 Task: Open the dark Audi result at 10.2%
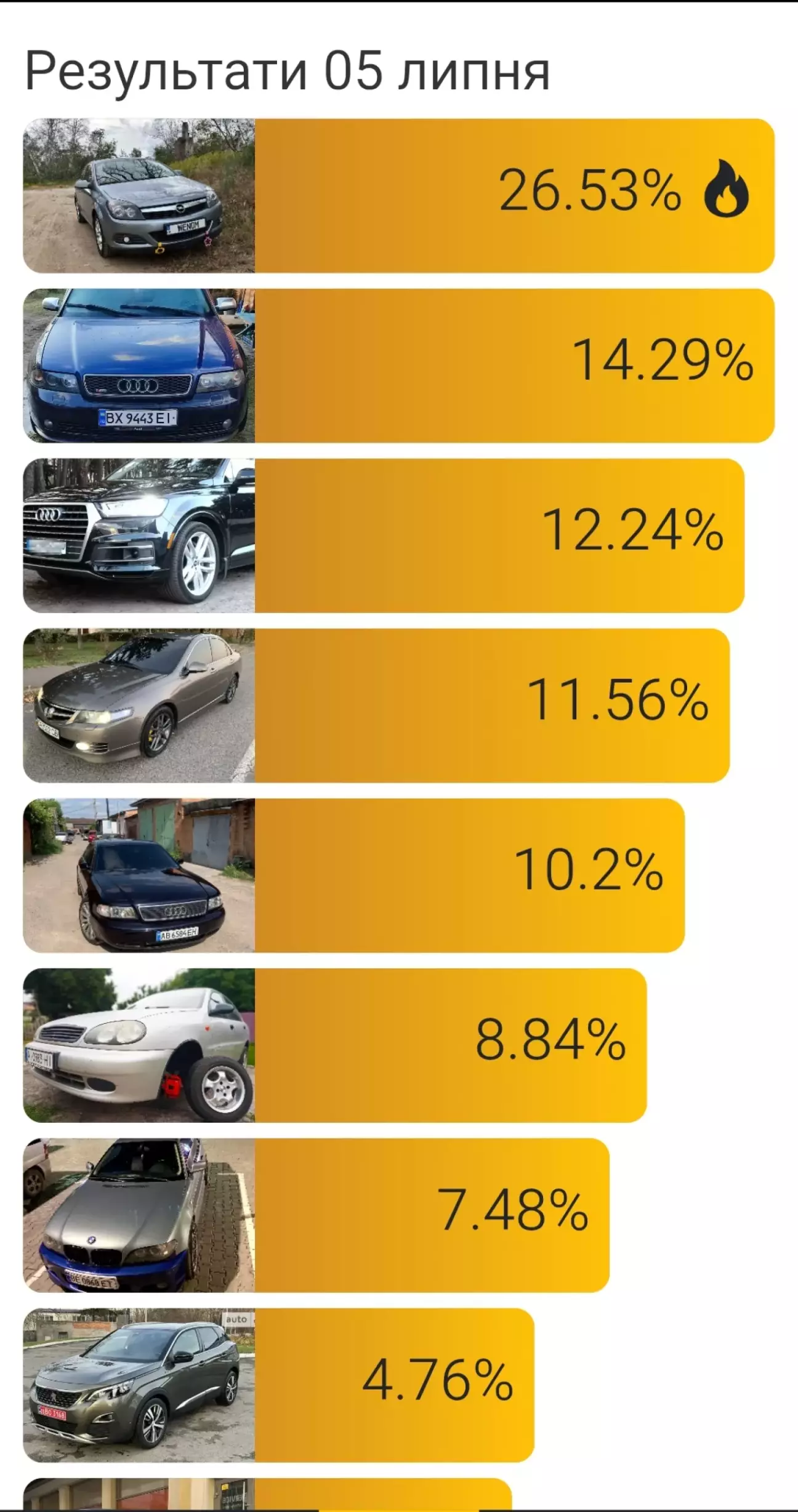click(x=353, y=875)
